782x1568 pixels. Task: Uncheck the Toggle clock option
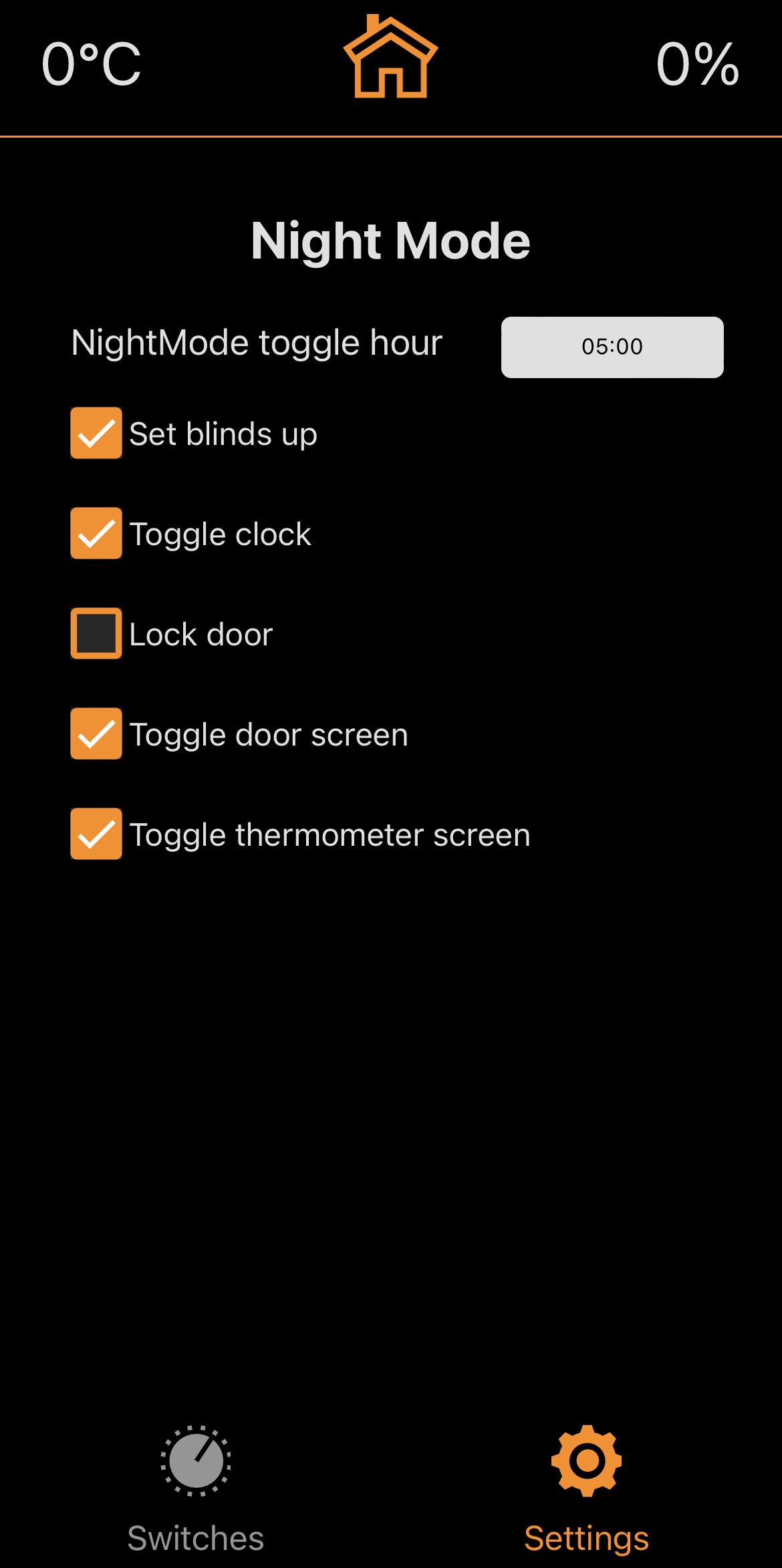(96, 533)
